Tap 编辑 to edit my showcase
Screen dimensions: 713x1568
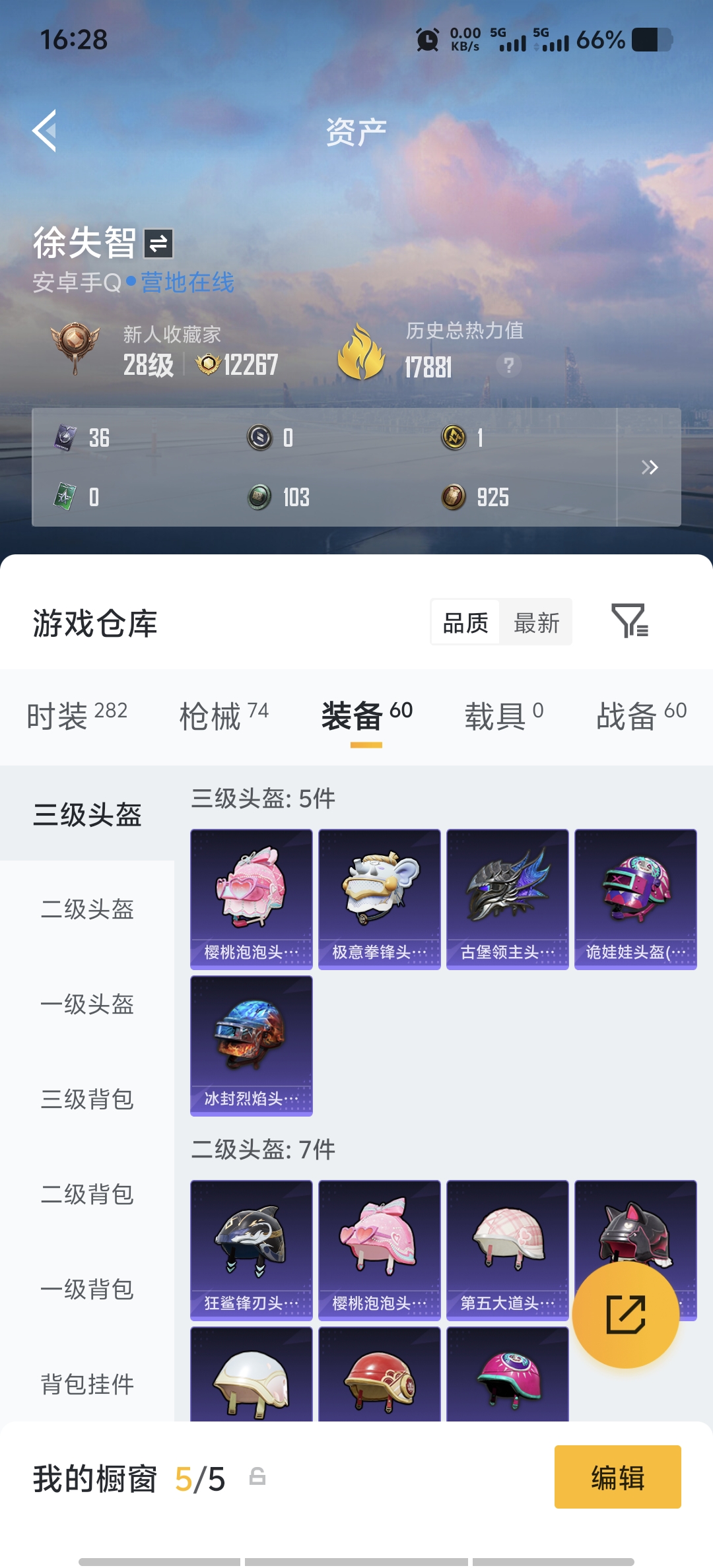coord(617,1477)
